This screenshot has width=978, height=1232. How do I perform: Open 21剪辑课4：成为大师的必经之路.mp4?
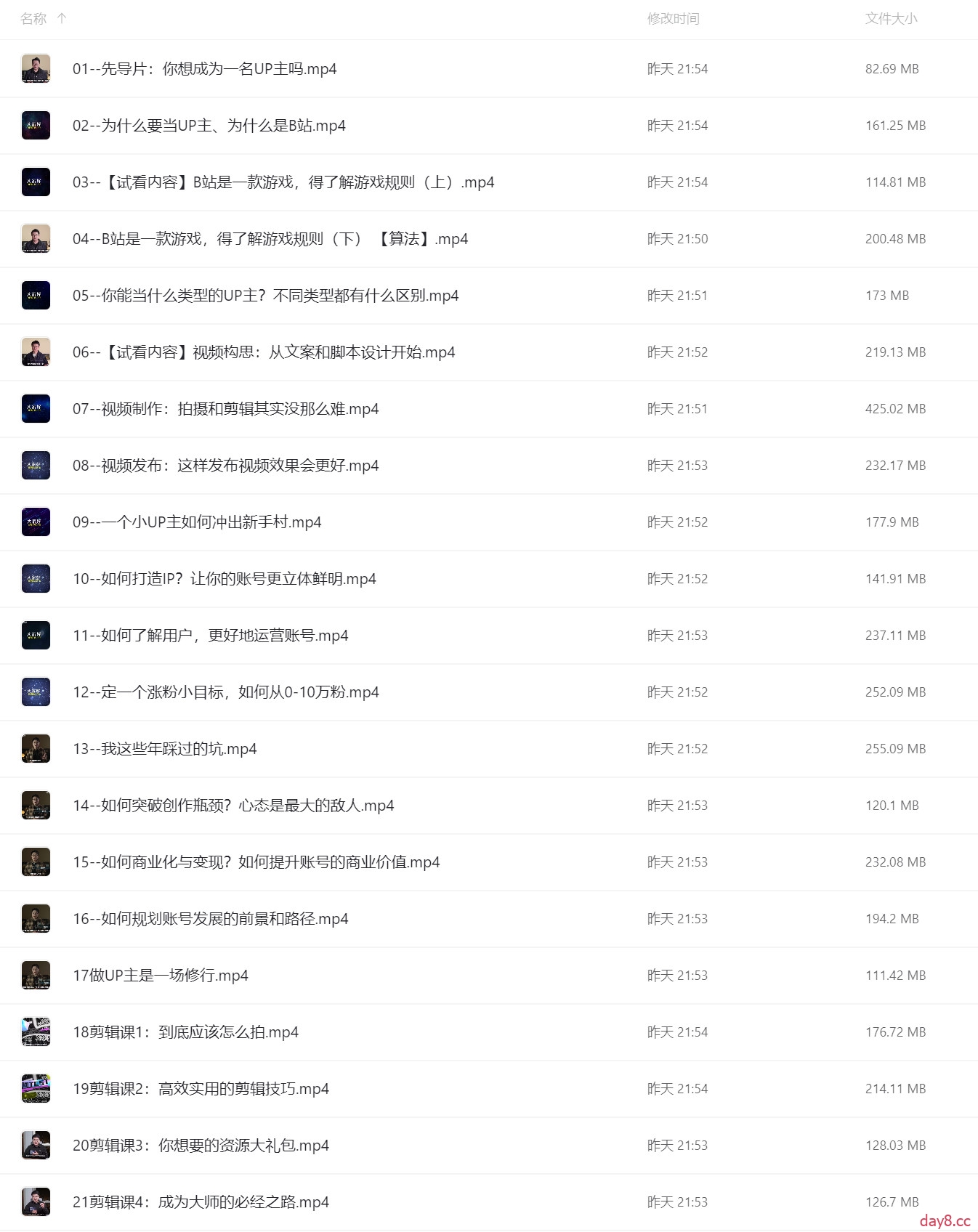point(201,1202)
